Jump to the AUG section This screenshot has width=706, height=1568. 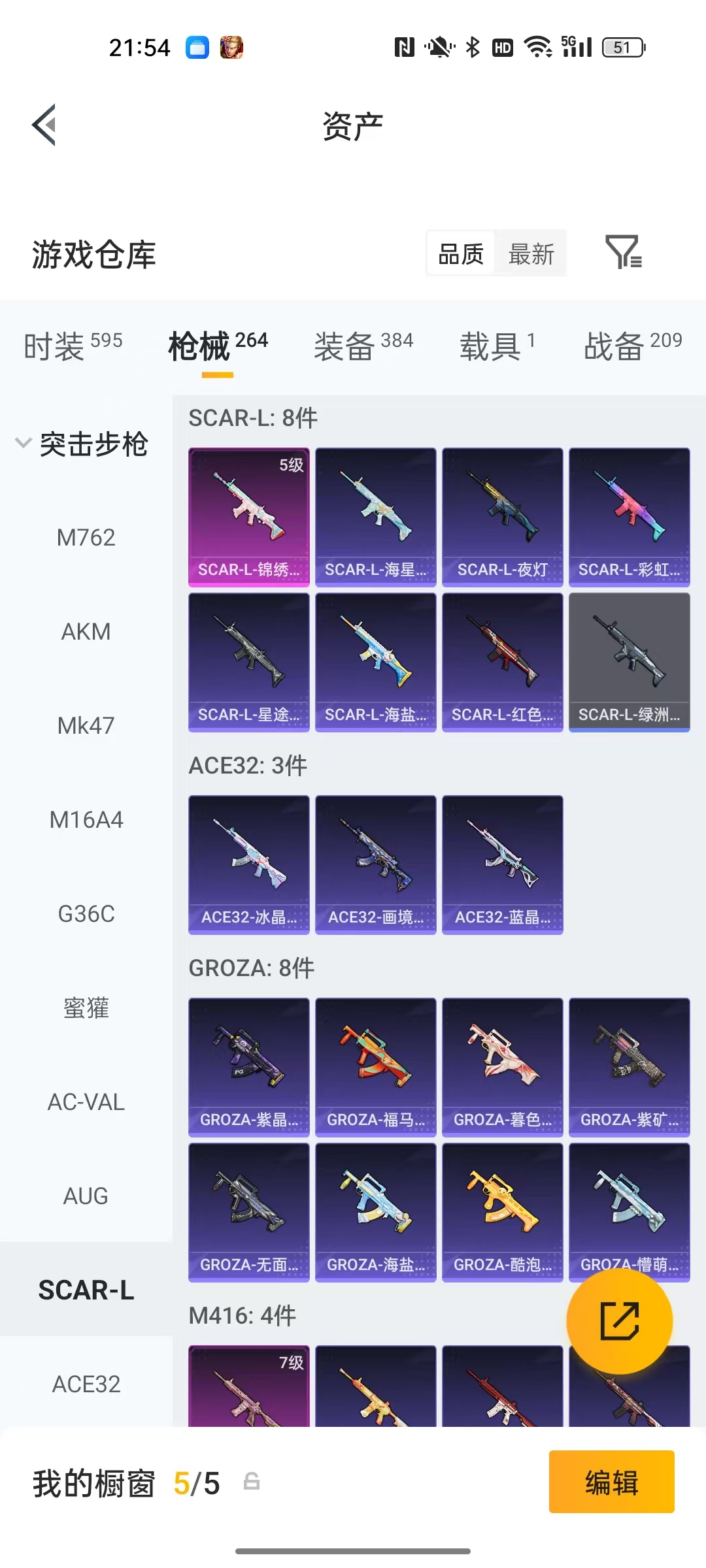86,1196
